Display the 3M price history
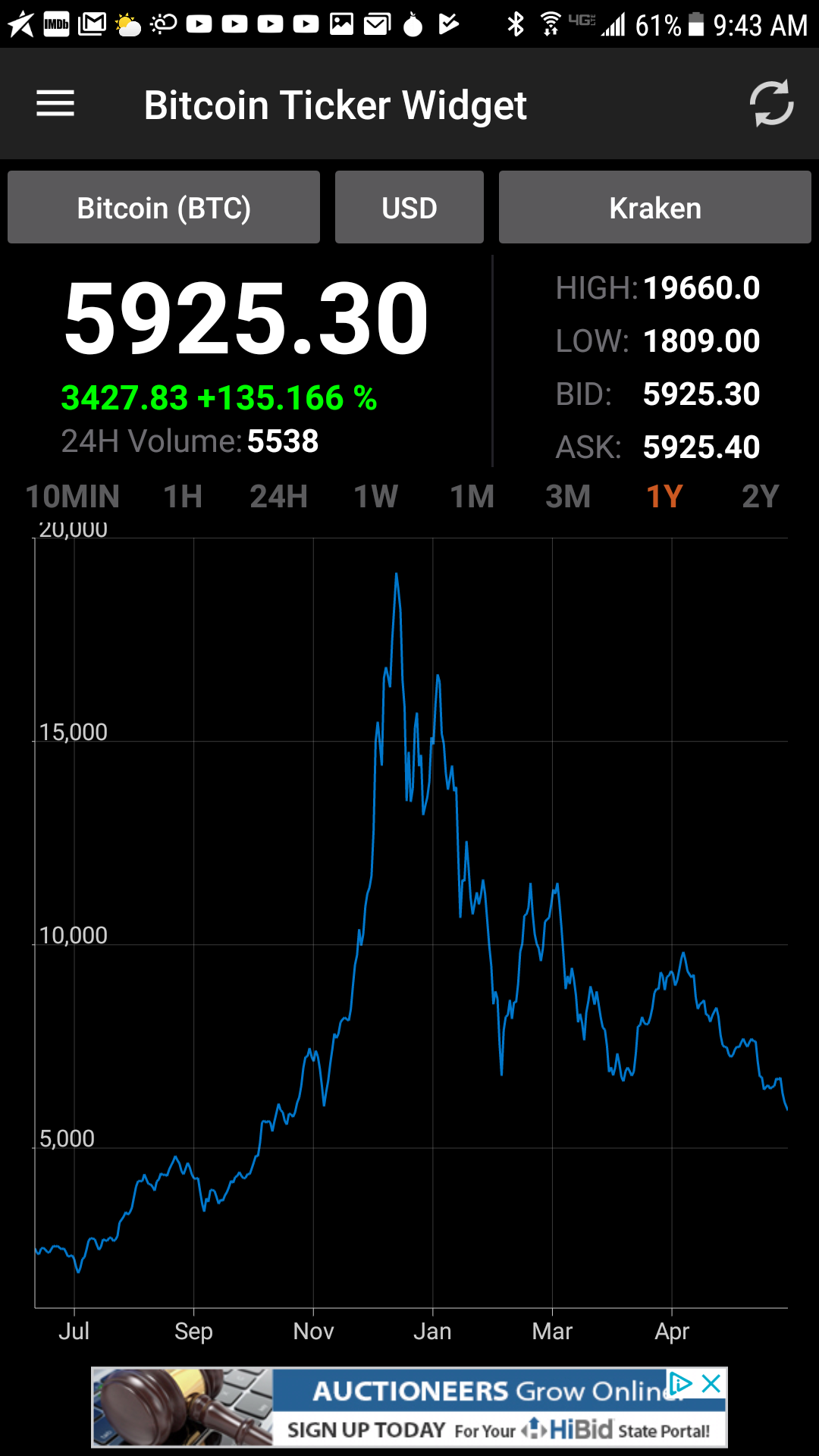 coord(568,497)
